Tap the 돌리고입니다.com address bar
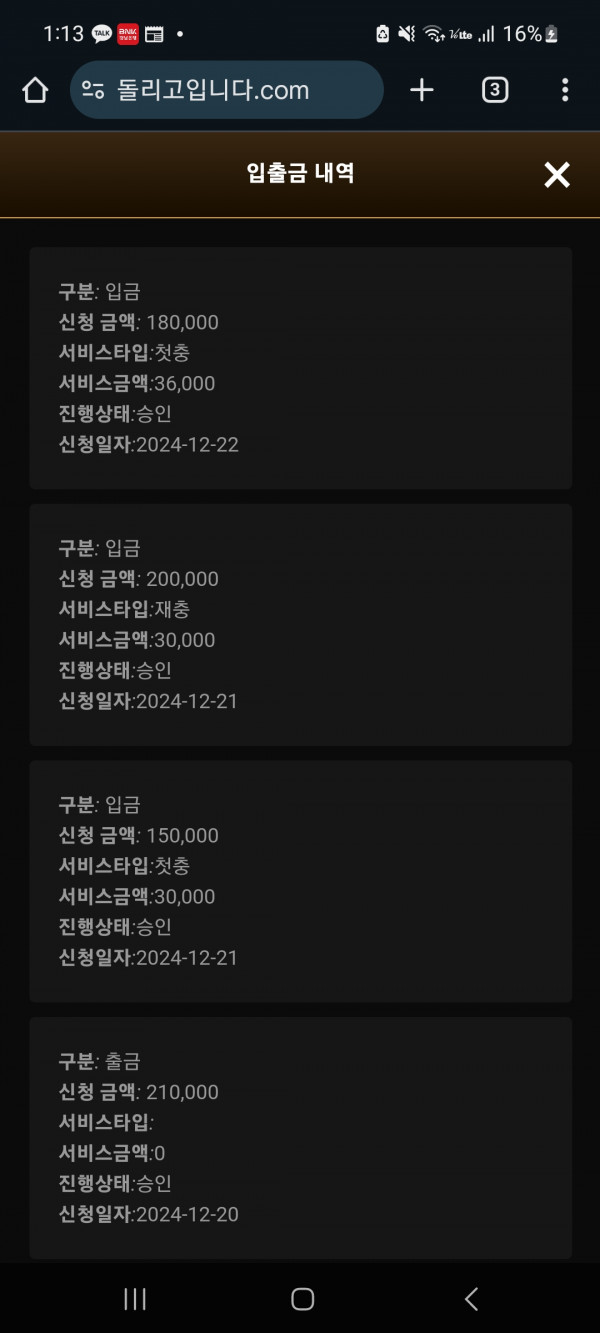Image resolution: width=600 pixels, height=1333 pixels. [x=227, y=90]
